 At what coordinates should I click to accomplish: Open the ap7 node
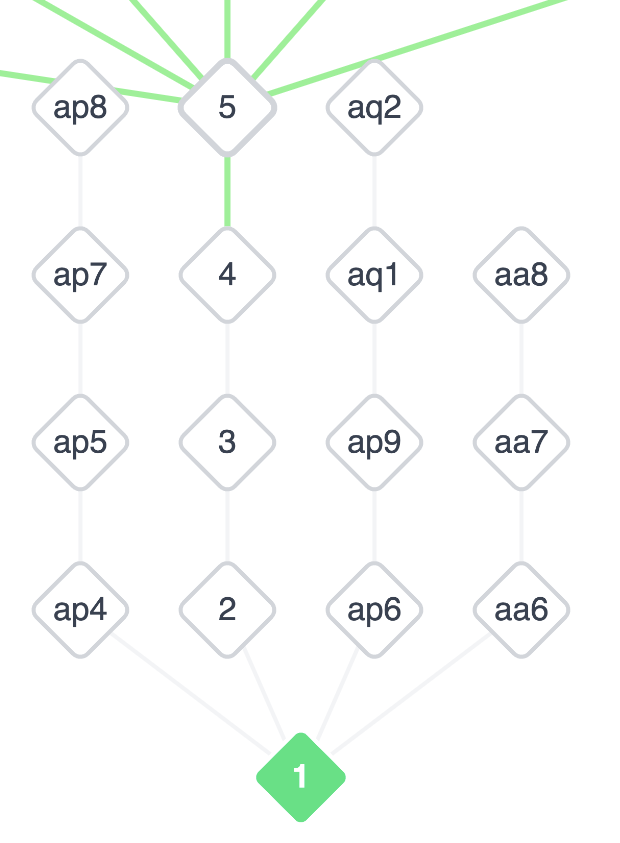click(x=80, y=274)
